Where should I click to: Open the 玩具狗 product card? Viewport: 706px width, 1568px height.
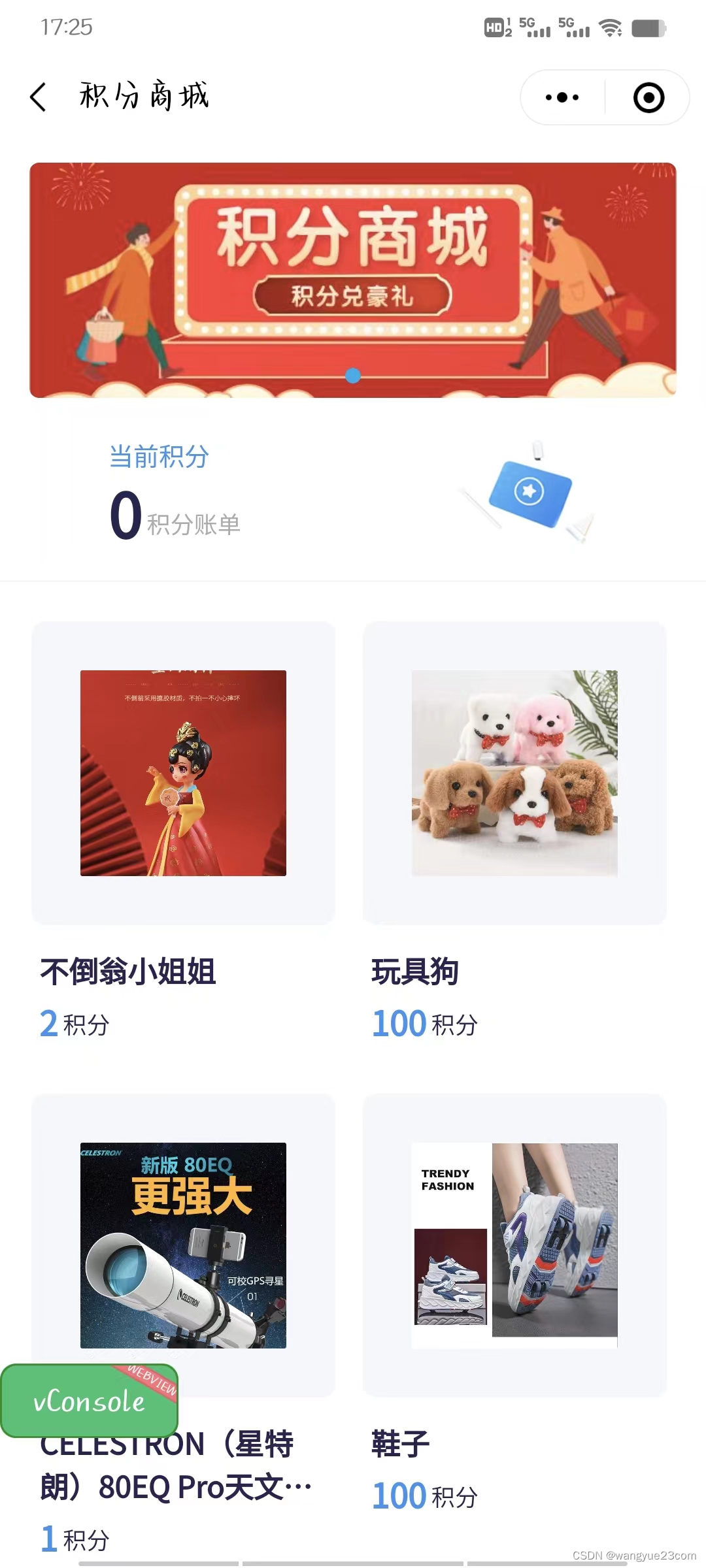click(514, 773)
